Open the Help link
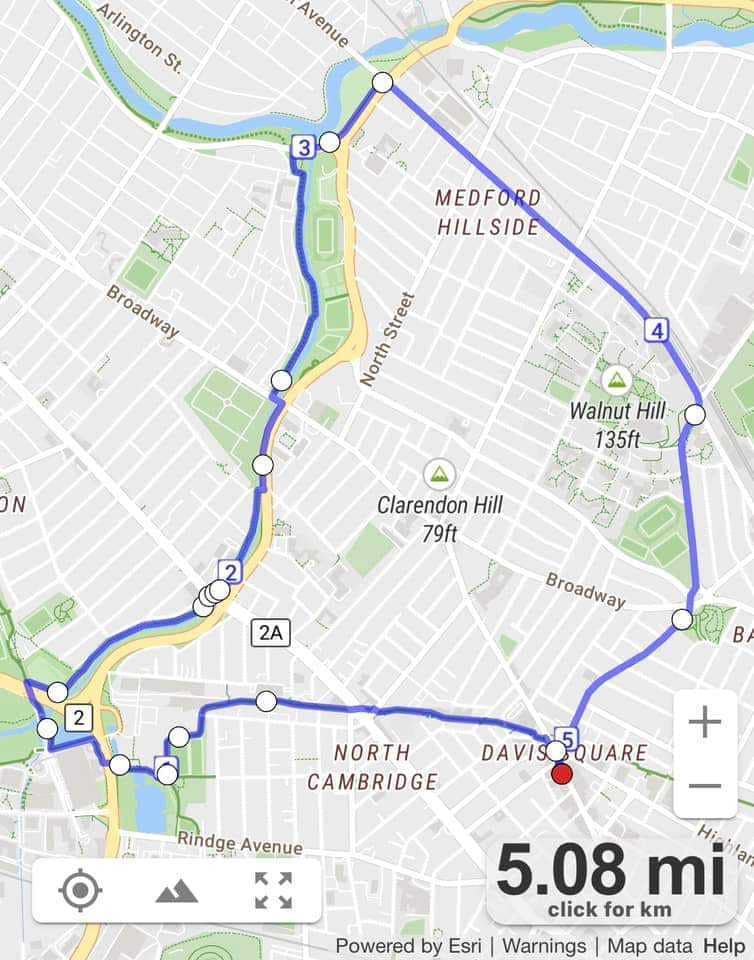 coord(724,945)
